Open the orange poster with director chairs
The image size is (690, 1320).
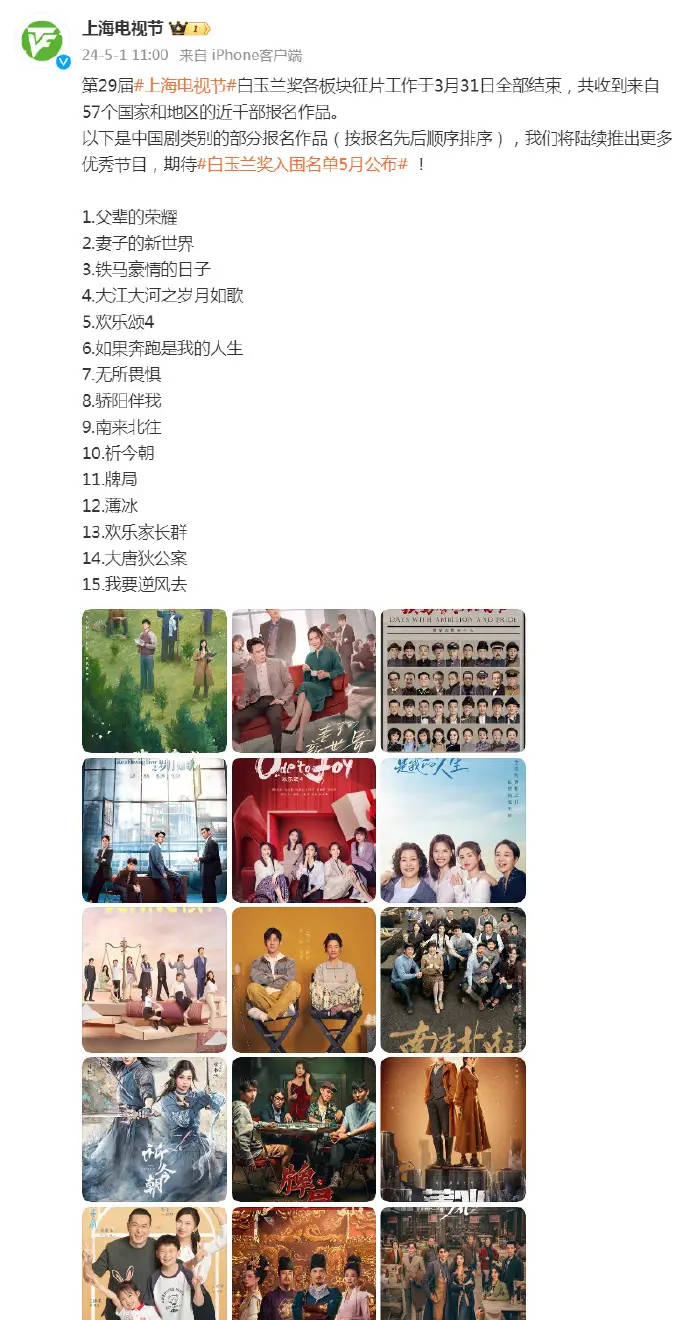point(304,980)
